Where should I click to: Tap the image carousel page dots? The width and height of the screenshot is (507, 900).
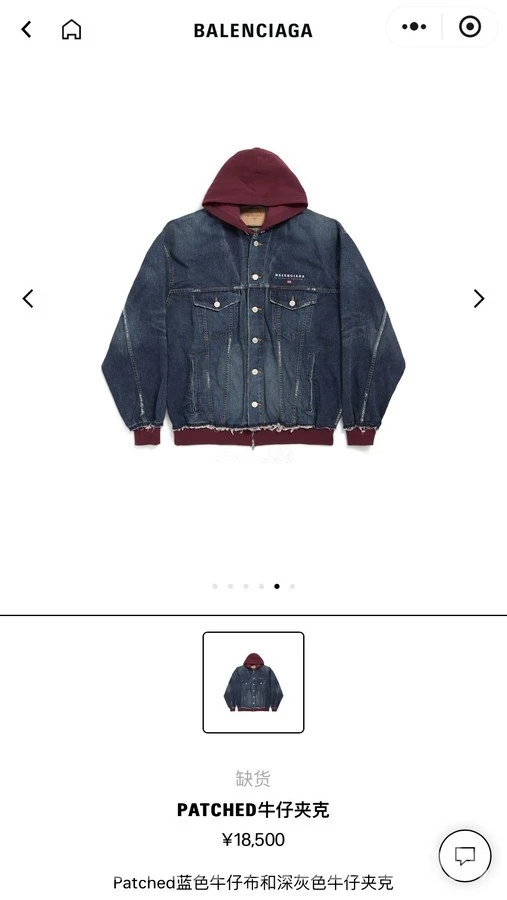[x=253, y=586]
